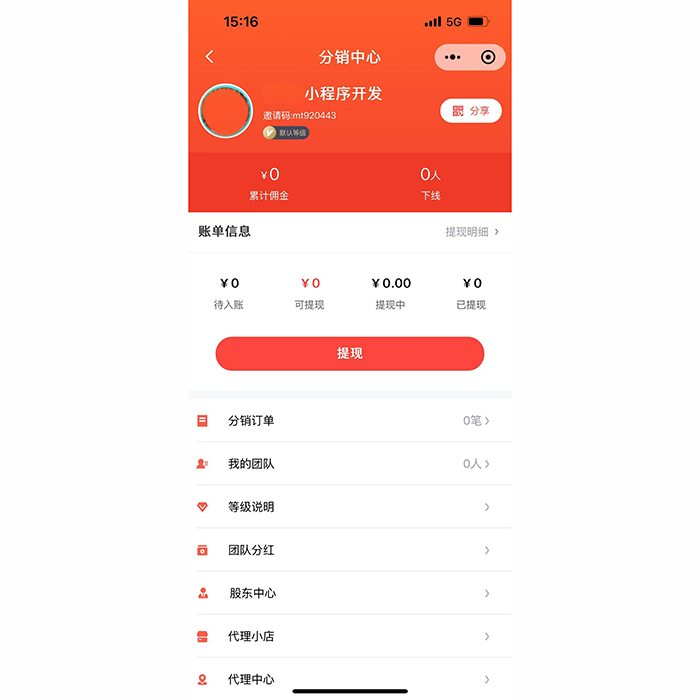700x700 pixels.
Task: Open 分销订单 distribution orders
Action: pos(349,421)
